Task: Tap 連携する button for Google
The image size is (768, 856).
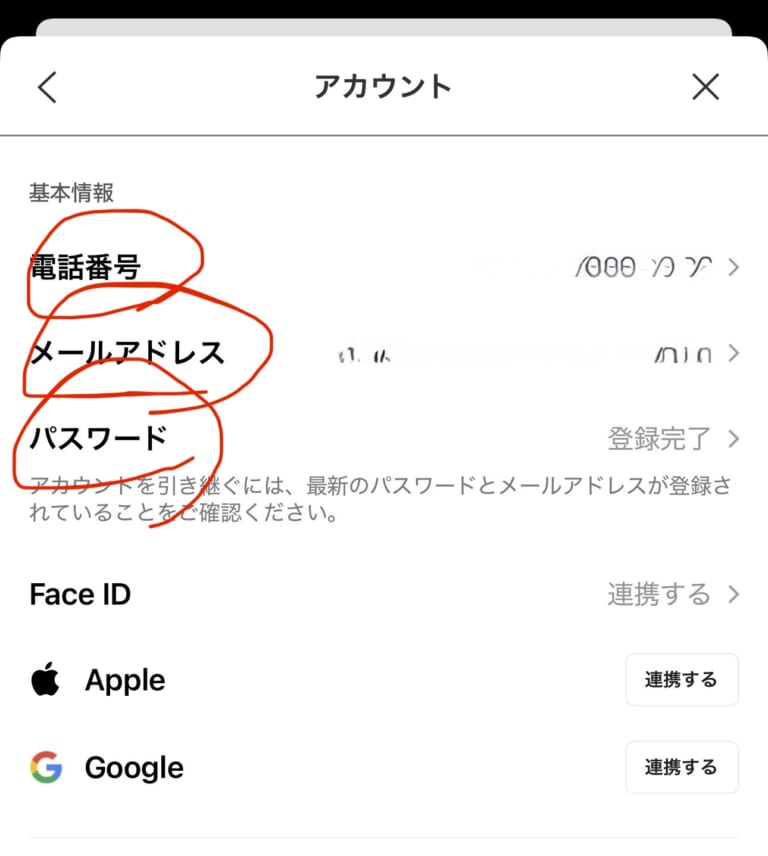Action: click(x=681, y=767)
